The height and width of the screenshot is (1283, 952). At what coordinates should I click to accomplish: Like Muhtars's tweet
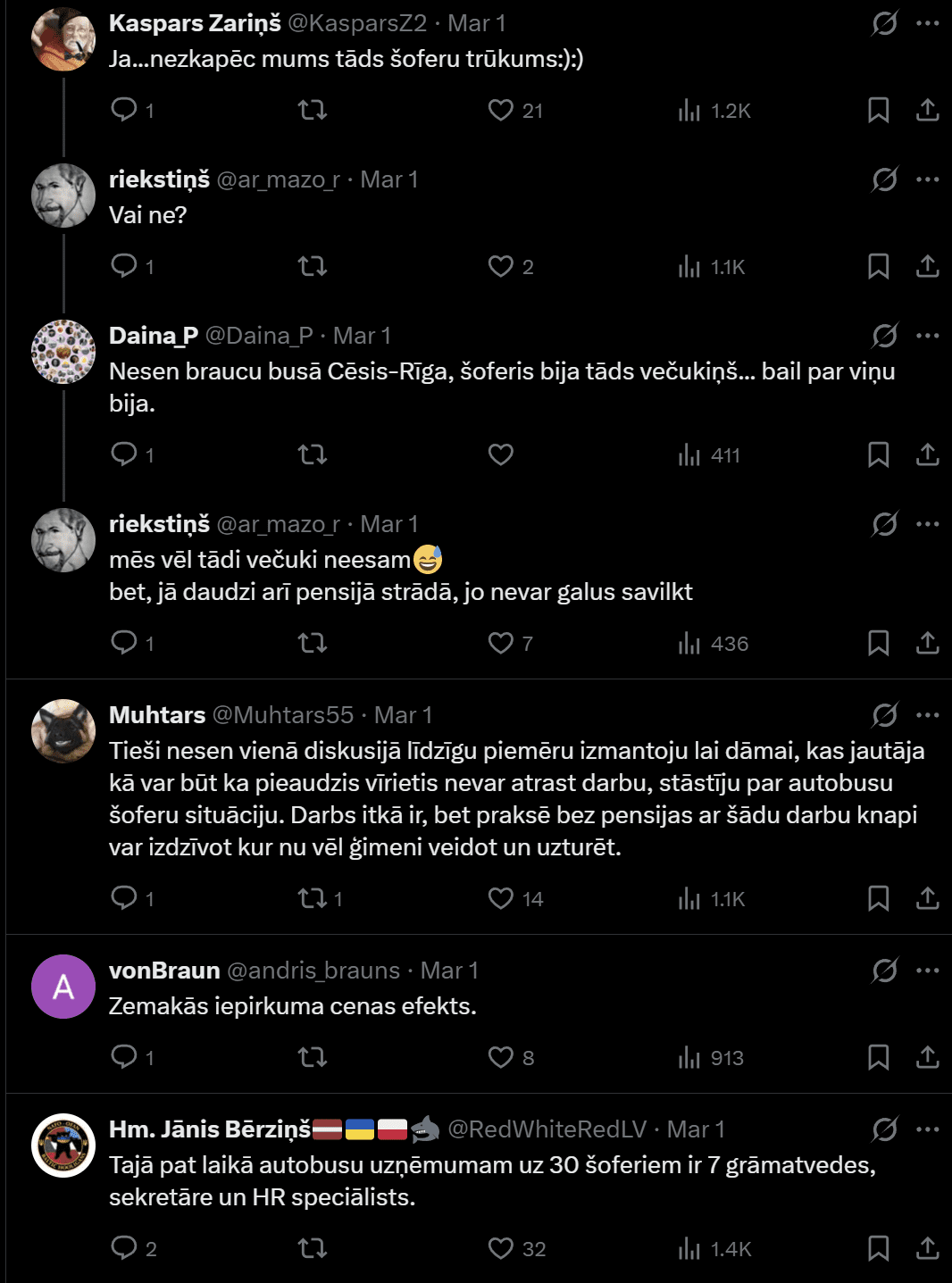[501, 898]
